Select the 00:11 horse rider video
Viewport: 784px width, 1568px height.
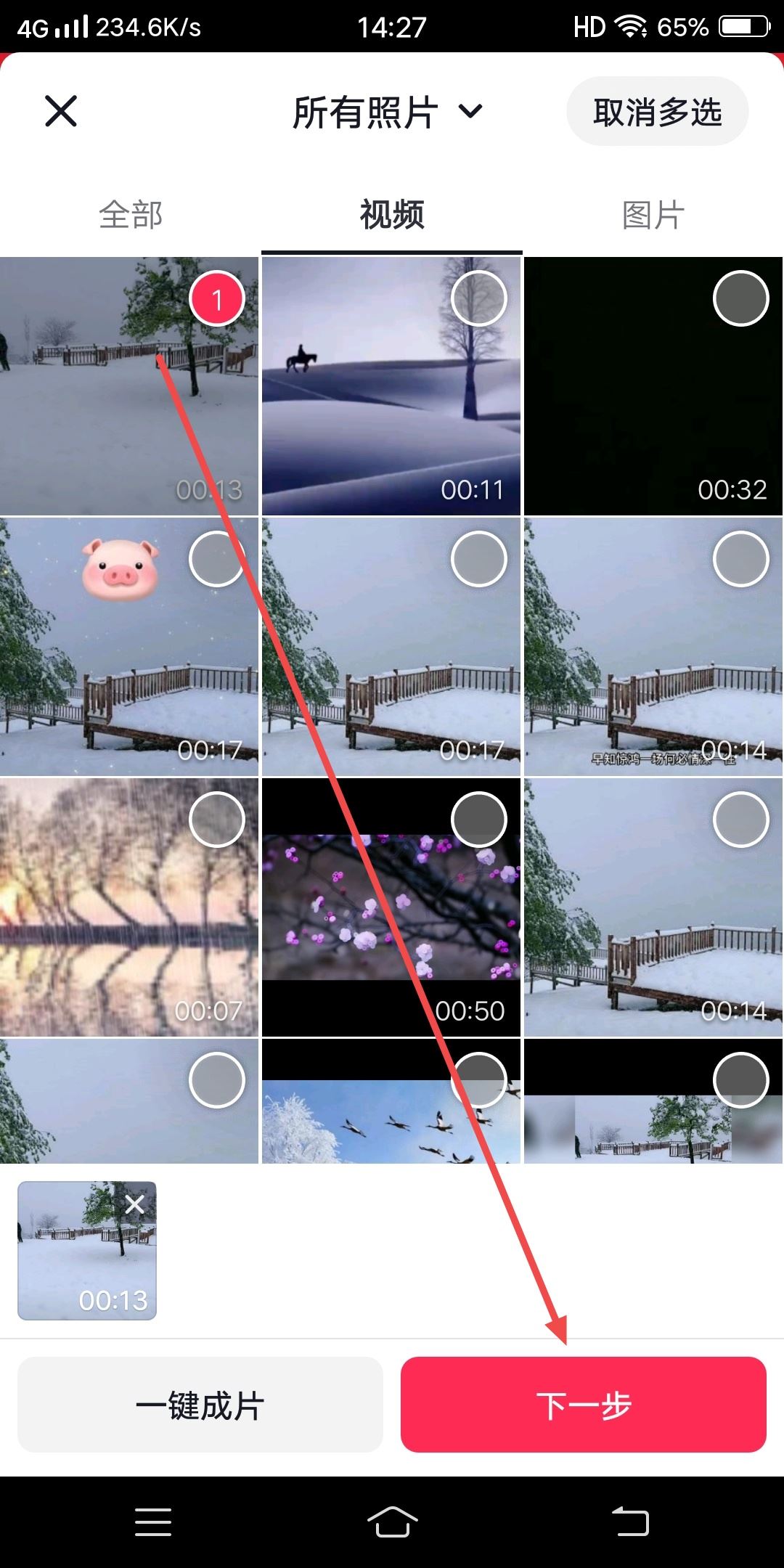478,298
